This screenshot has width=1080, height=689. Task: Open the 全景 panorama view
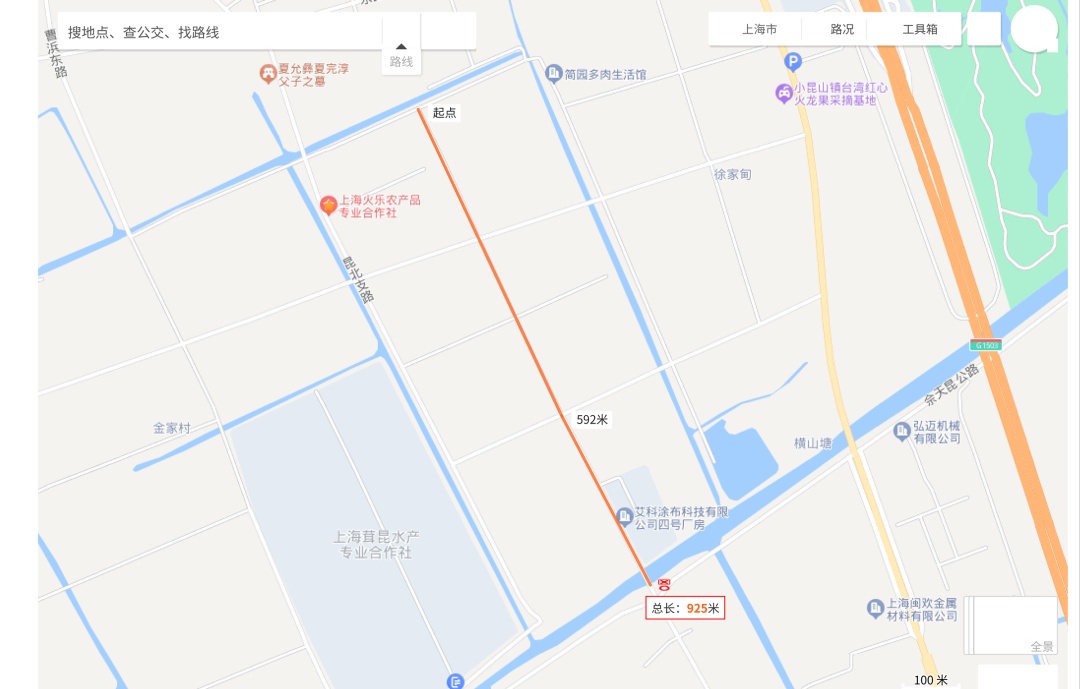[x=1012, y=625]
